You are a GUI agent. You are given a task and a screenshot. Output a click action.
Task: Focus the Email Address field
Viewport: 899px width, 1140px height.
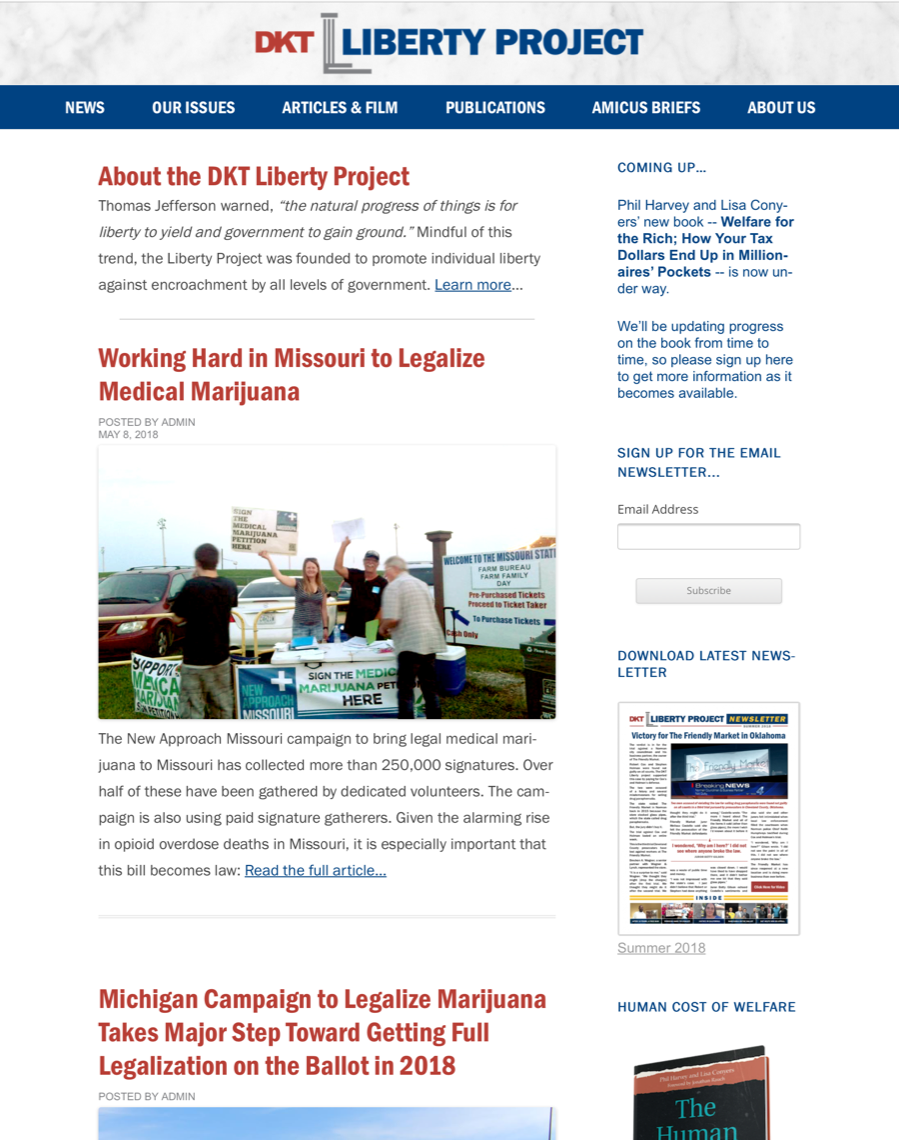click(x=708, y=537)
